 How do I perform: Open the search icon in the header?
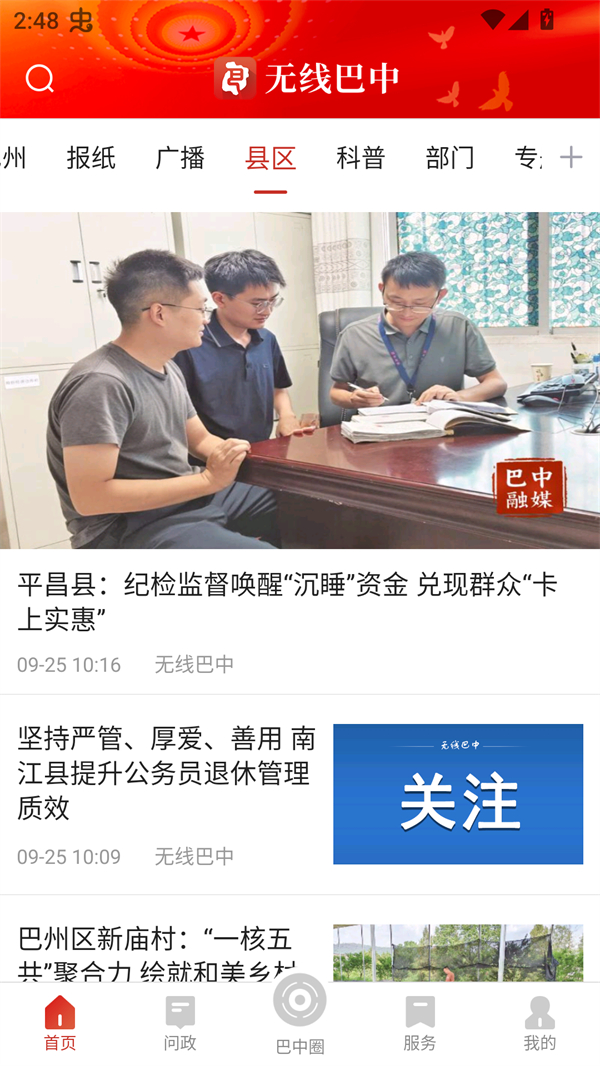[40, 78]
